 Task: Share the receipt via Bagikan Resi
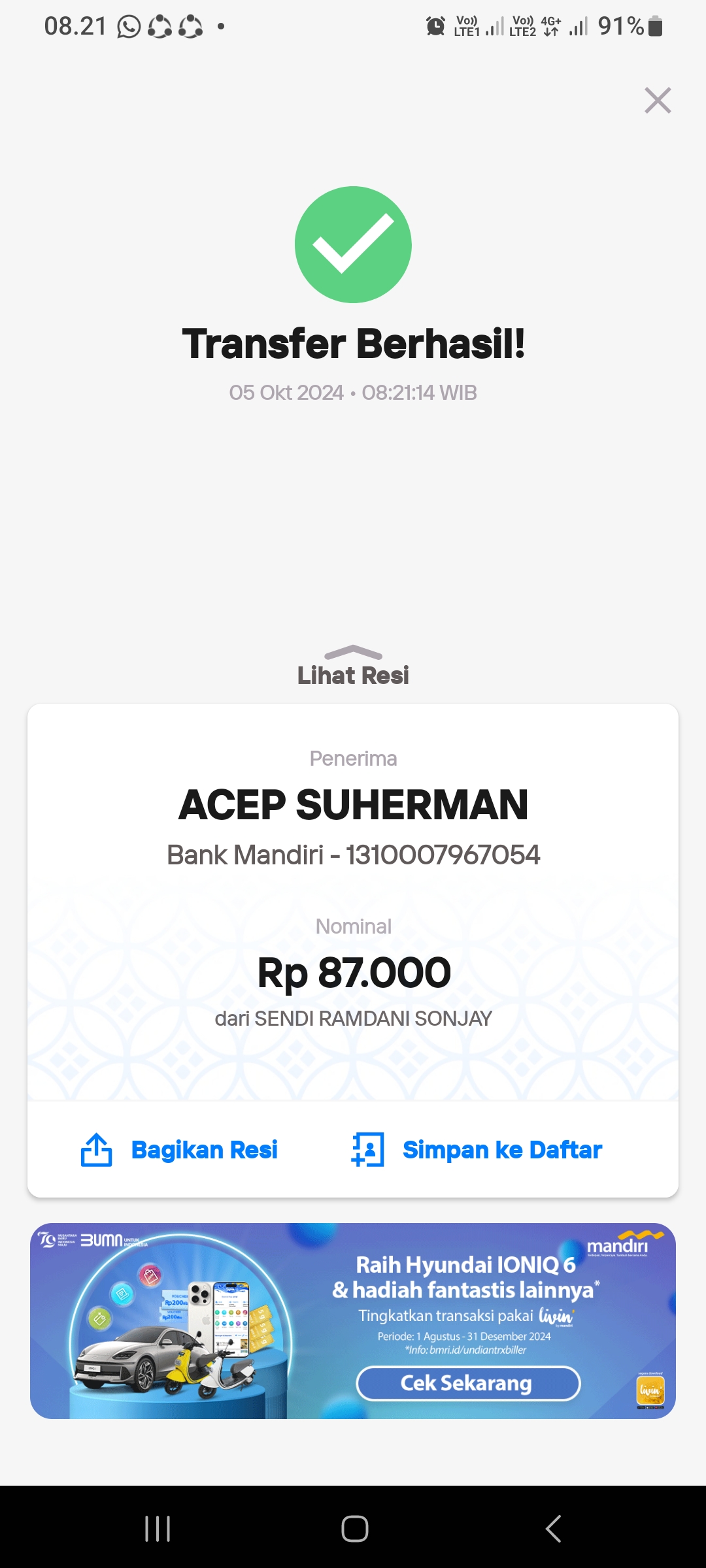(x=179, y=1150)
